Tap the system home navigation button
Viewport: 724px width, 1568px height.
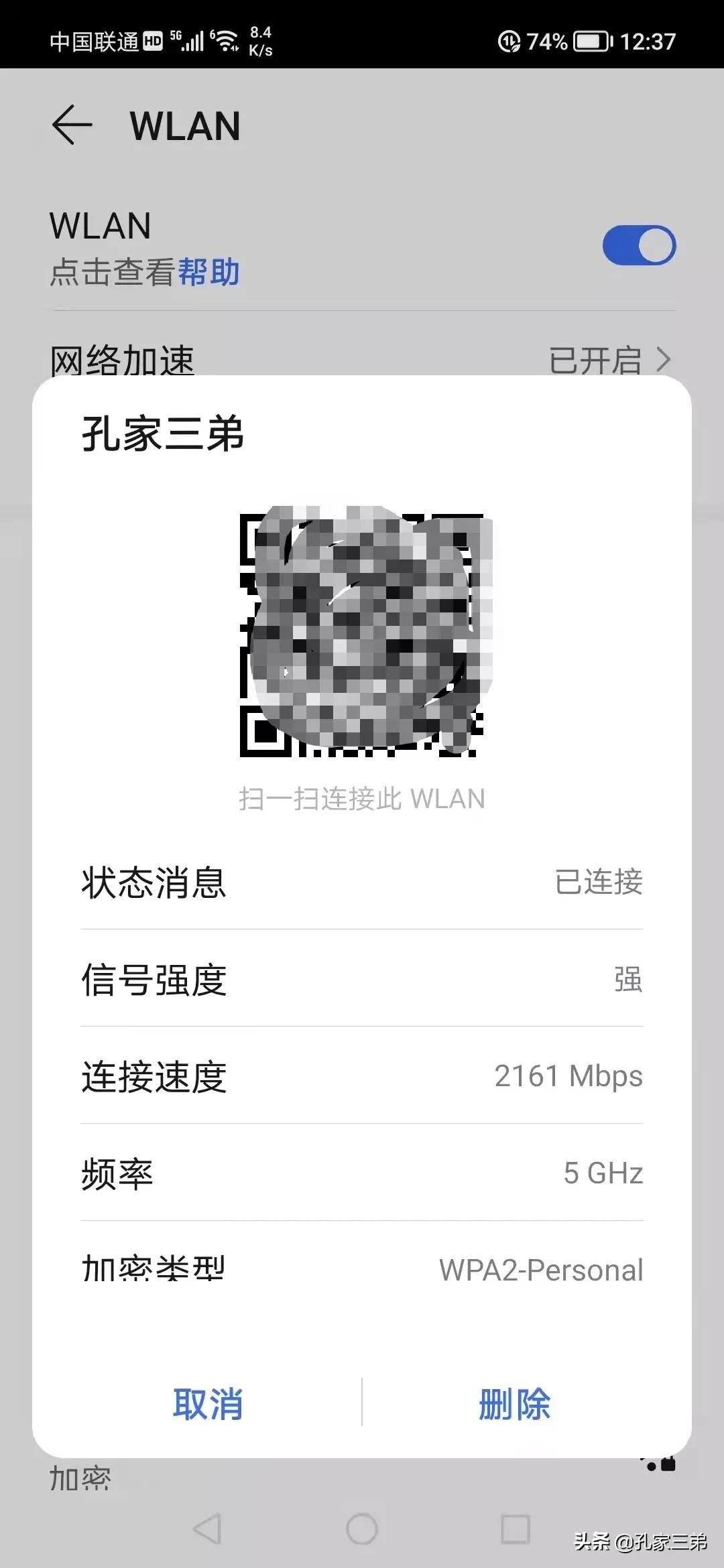click(x=362, y=1529)
